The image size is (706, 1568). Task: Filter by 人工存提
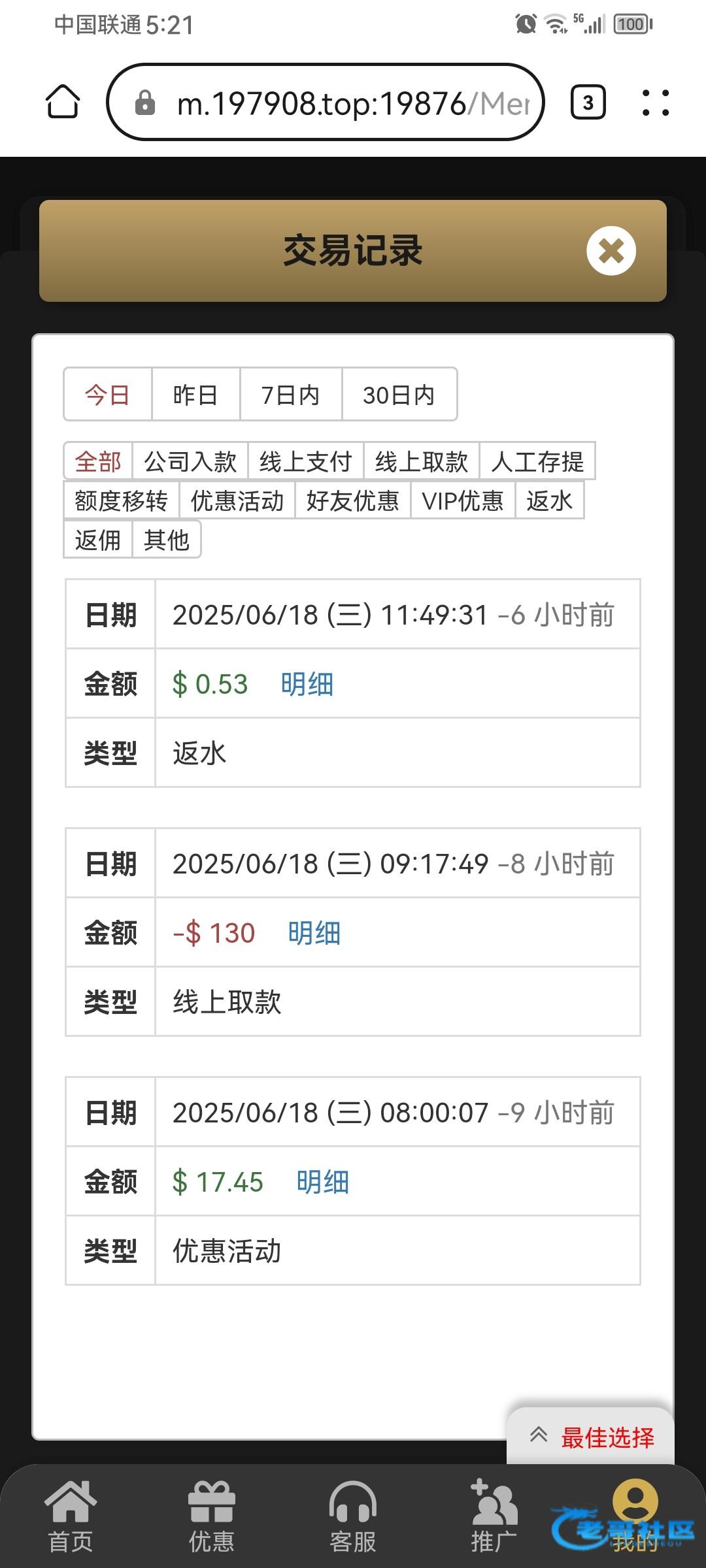(x=537, y=462)
